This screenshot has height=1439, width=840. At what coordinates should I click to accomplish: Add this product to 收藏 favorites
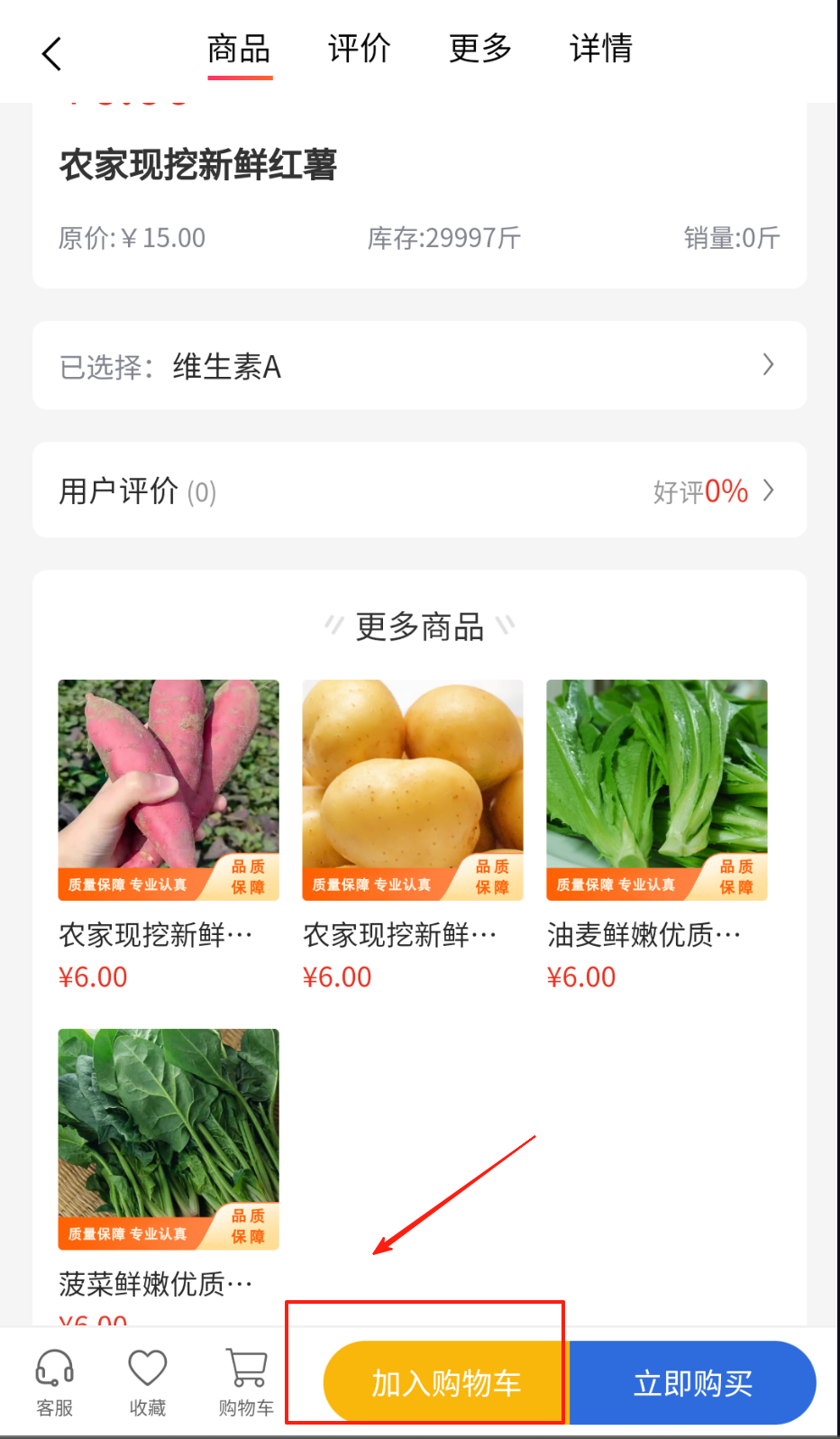coord(148,1382)
